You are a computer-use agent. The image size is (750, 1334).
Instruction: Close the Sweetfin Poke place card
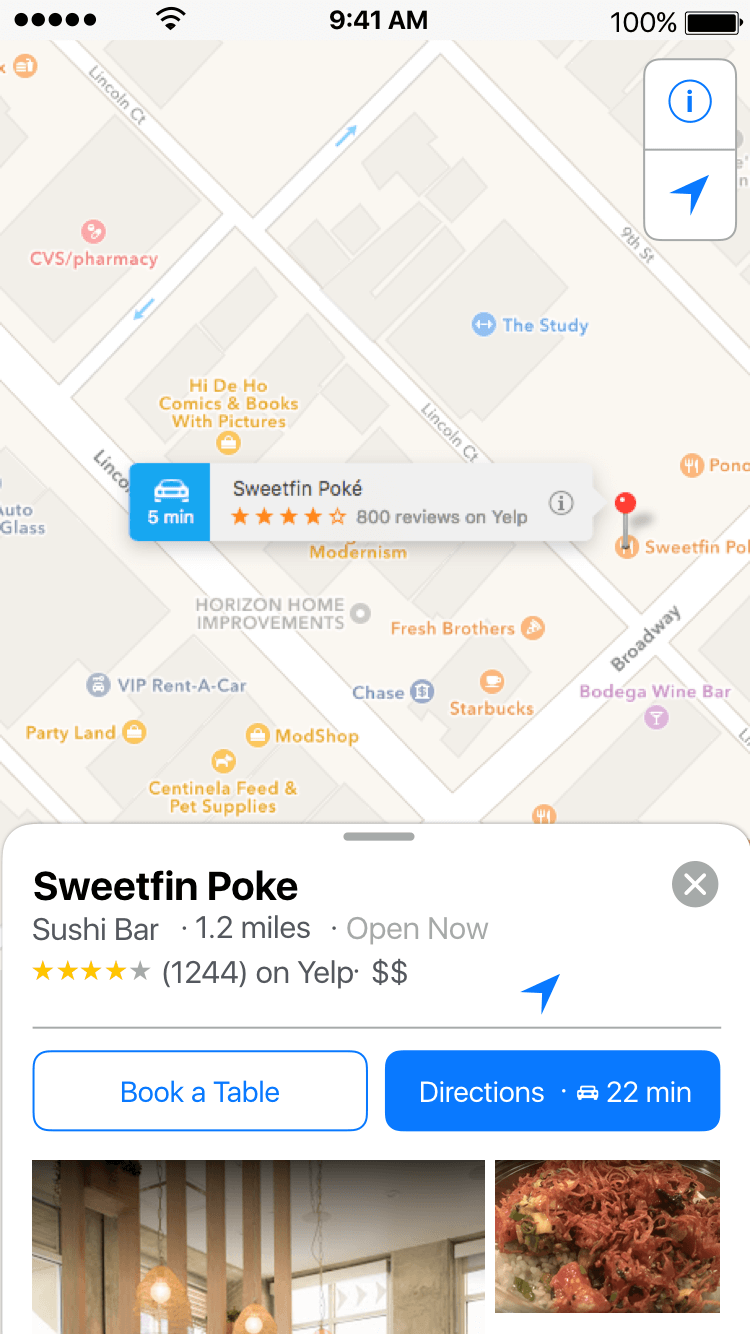(695, 884)
